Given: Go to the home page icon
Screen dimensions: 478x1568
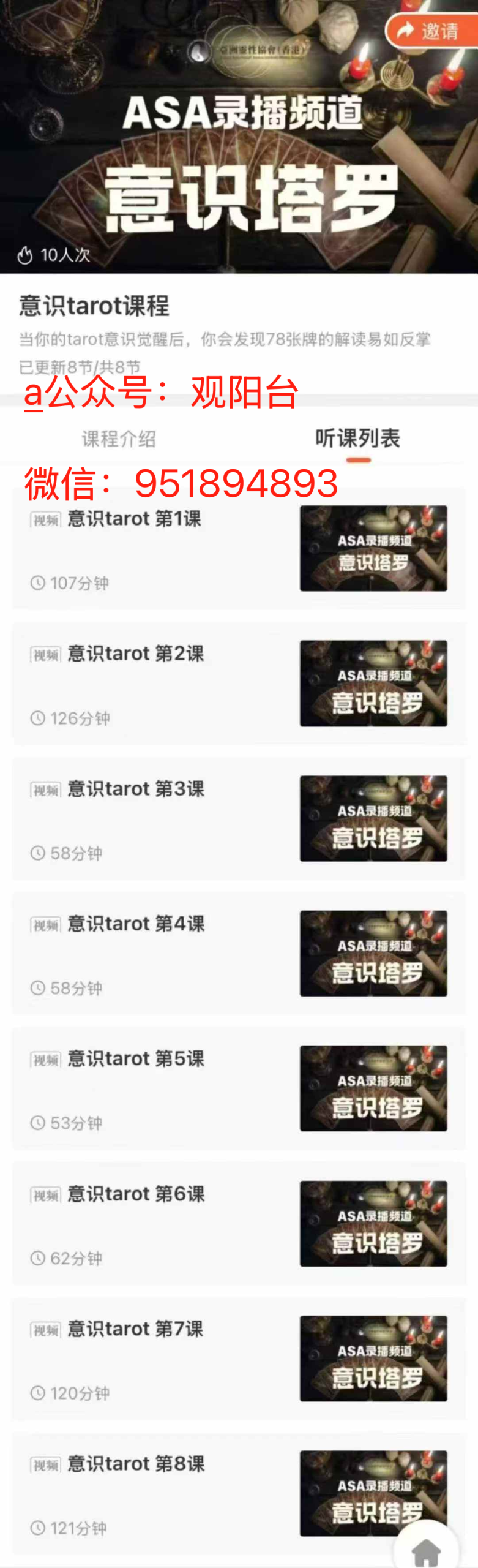Looking at the screenshot, I should (427, 1549).
